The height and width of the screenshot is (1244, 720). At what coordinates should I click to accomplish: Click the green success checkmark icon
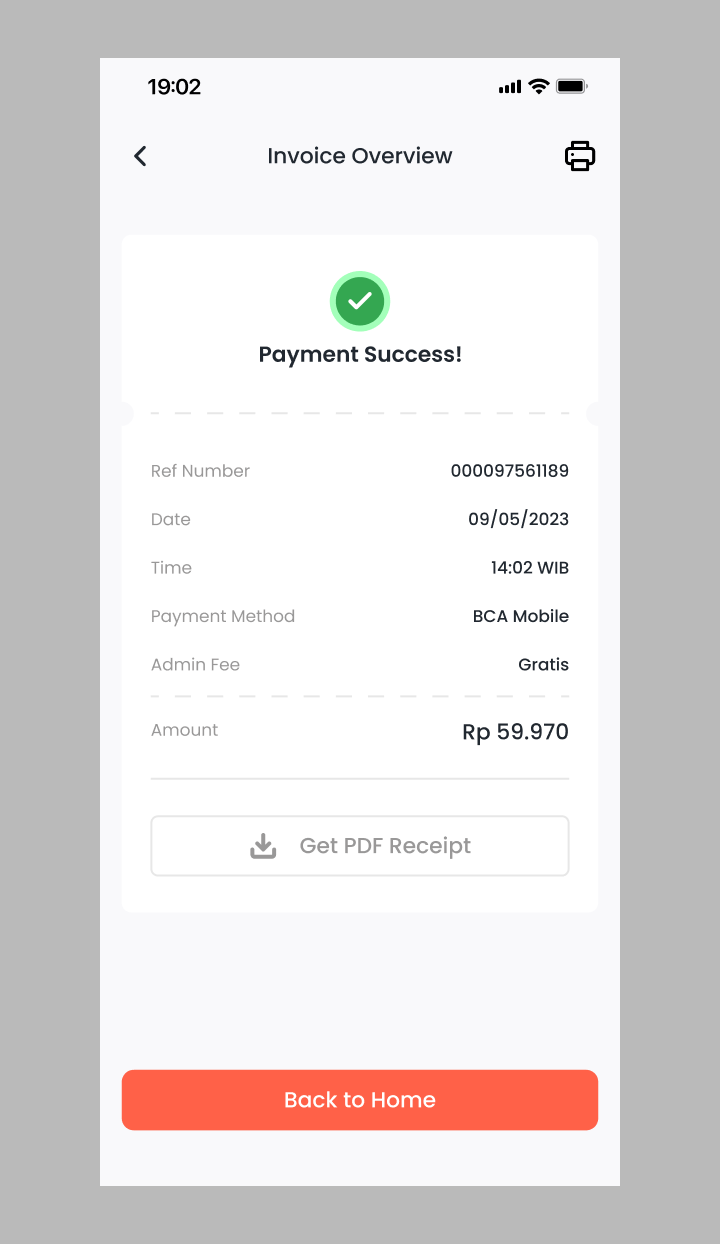coord(360,301)
